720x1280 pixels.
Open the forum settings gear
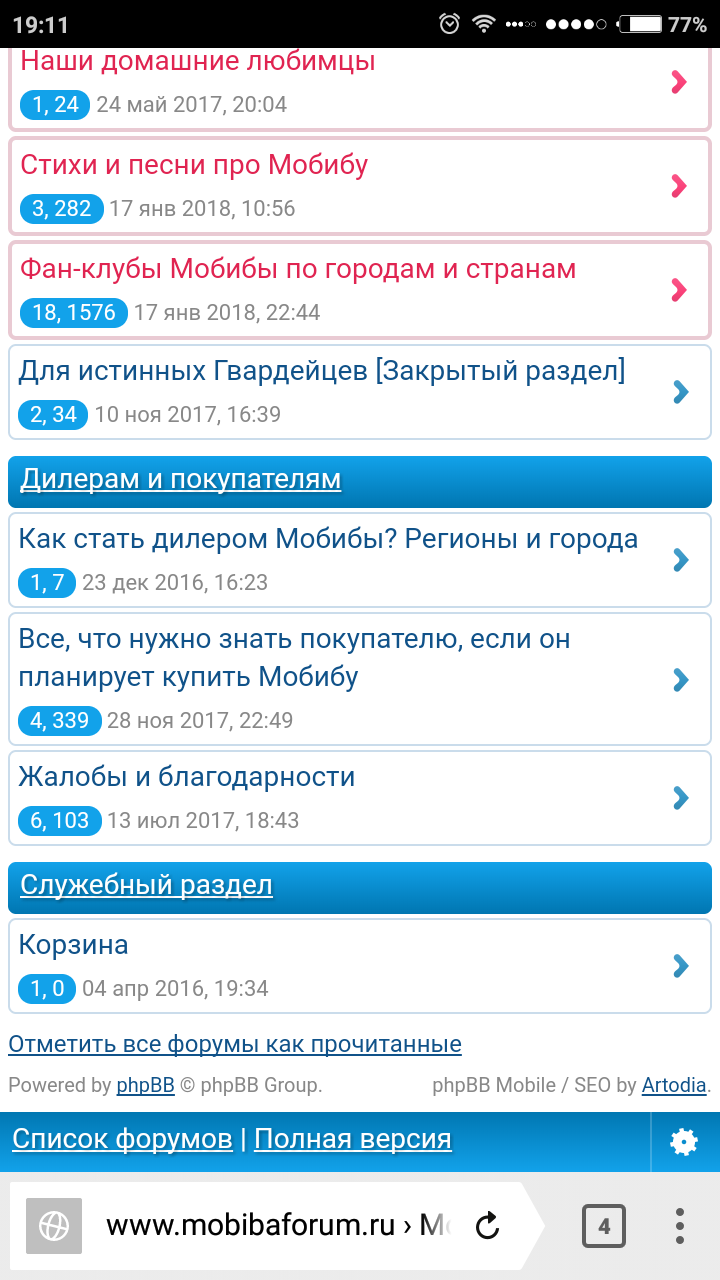[684, 1141]
